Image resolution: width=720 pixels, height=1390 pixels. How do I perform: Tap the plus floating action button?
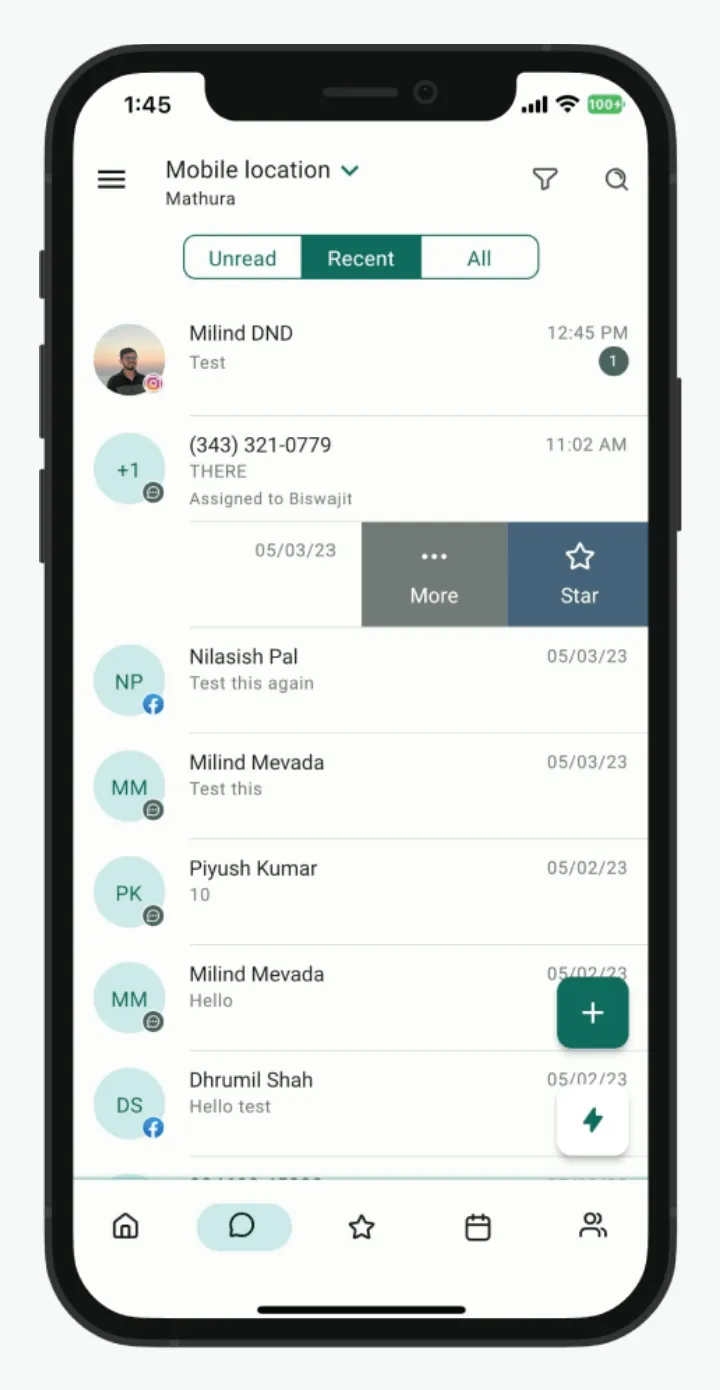point(593,1013)
